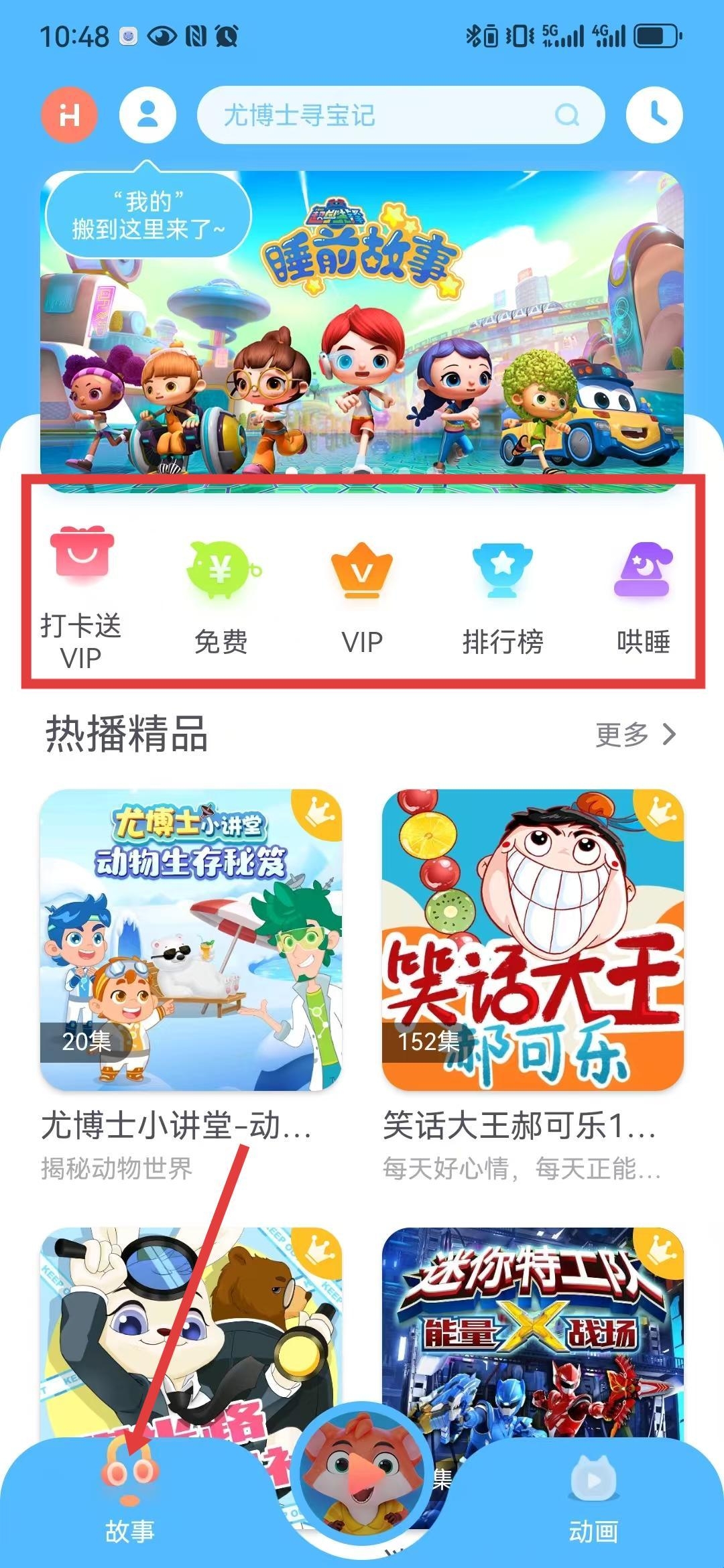Open 笑话大王郝可乐 card
The width and height of the screenshot is (724, 1568).
[x=533, y=939]
